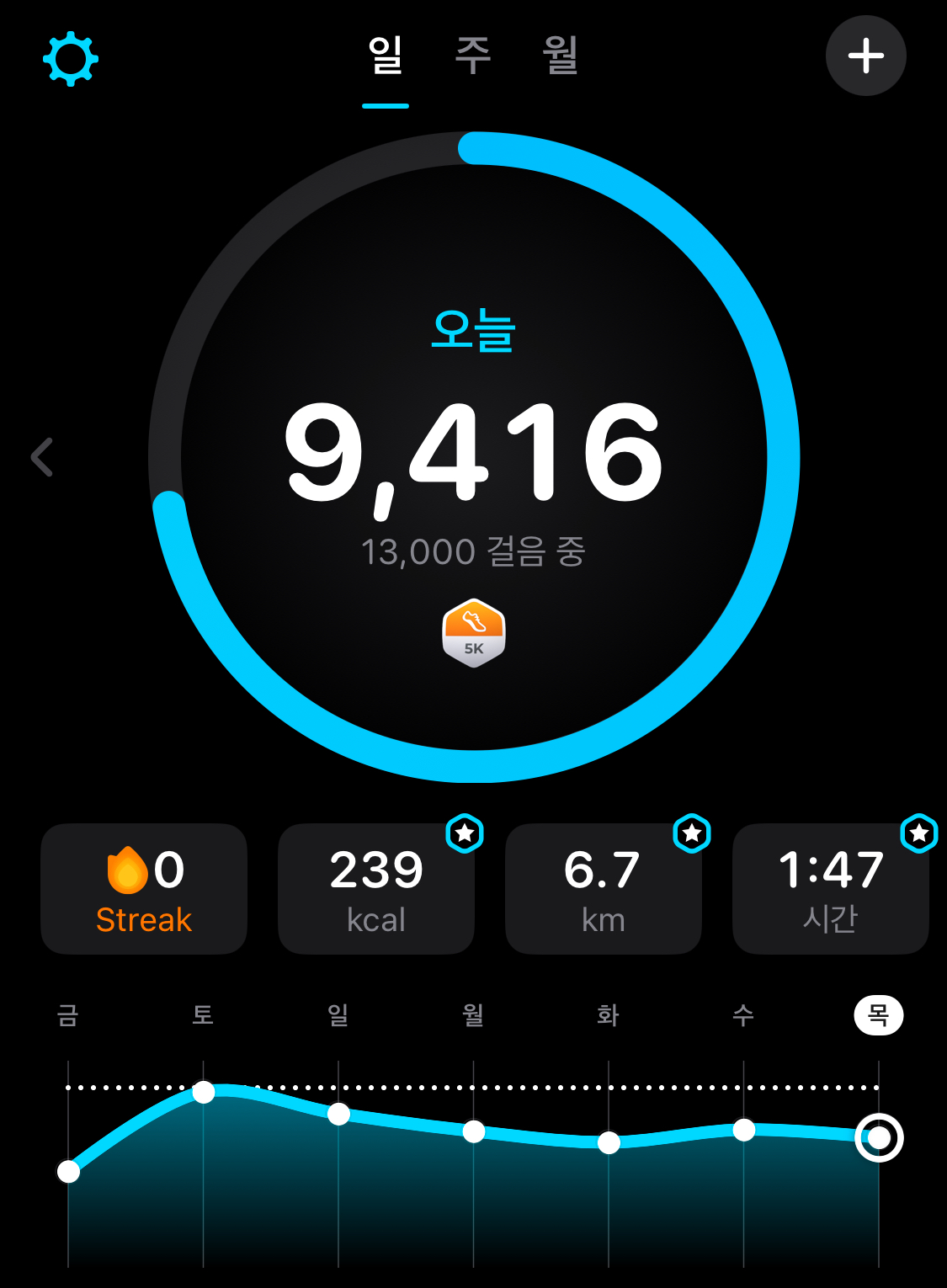
Task: Select 수 on the weekly chart
Action: click(743, 1015)
